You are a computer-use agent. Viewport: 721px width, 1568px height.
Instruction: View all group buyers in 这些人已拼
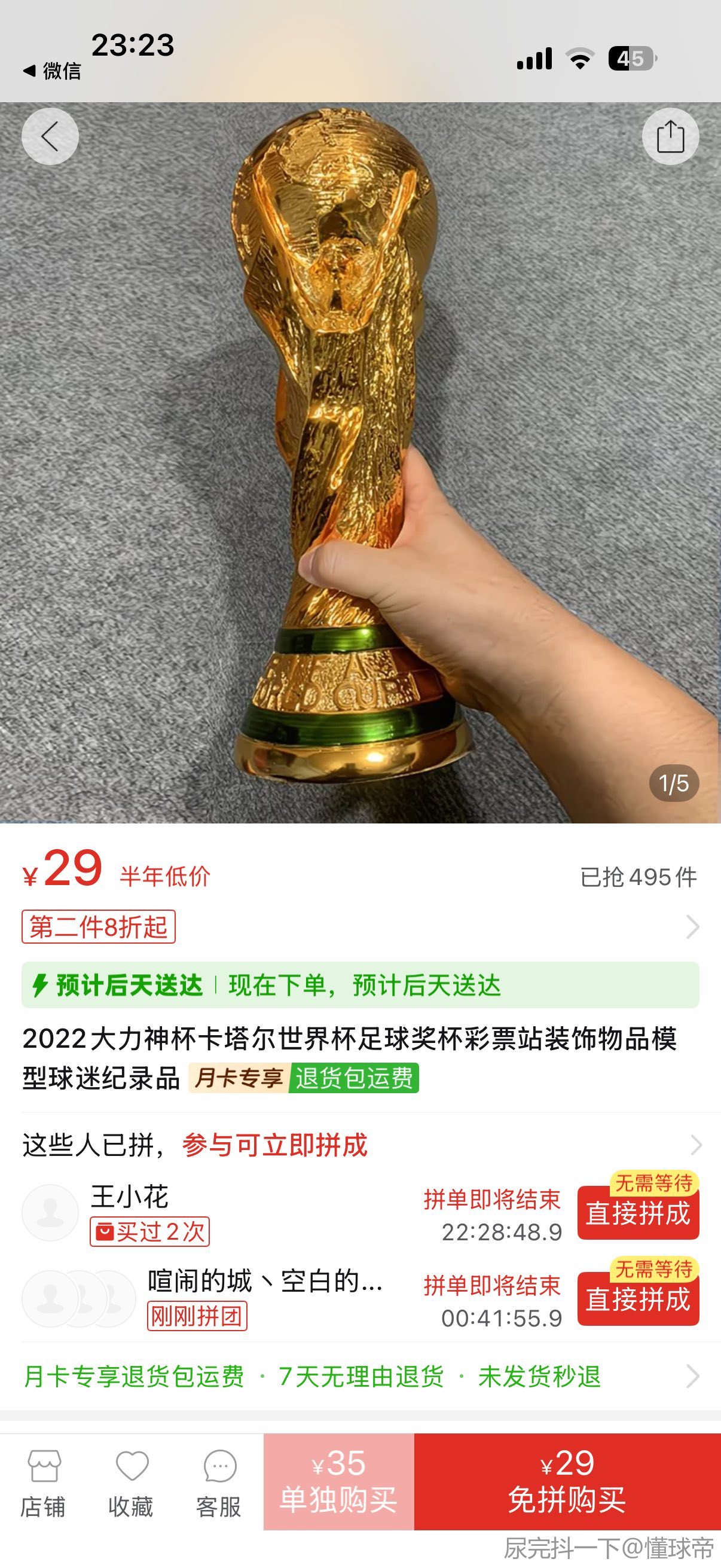point(695,1145)
